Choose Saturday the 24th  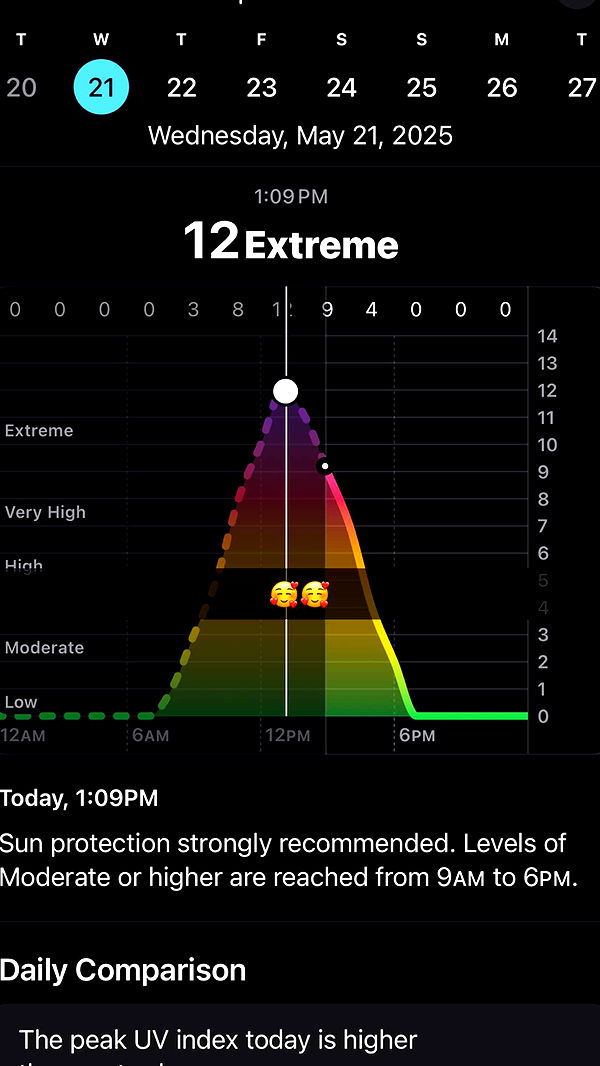tap(341, 87)
